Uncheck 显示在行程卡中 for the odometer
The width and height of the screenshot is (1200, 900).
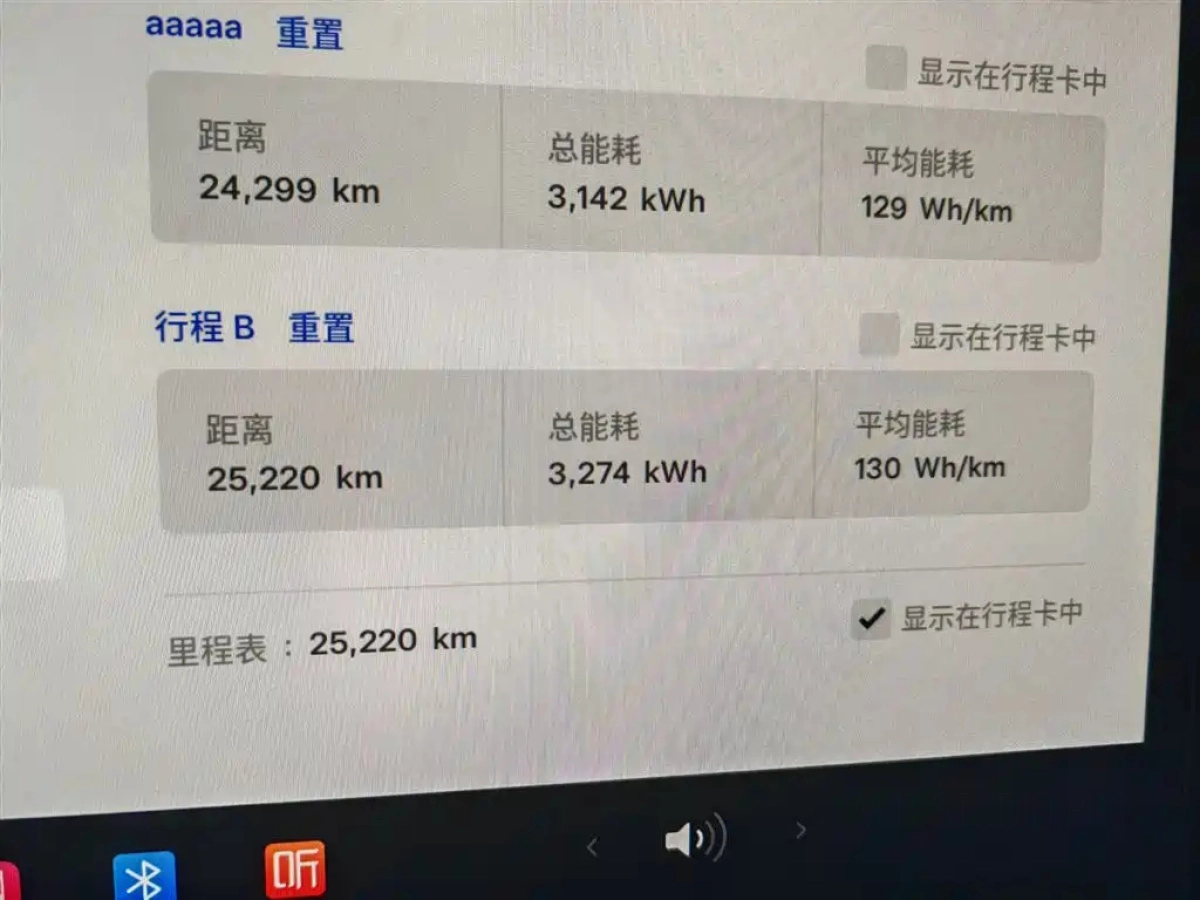[x=870, y=619]
